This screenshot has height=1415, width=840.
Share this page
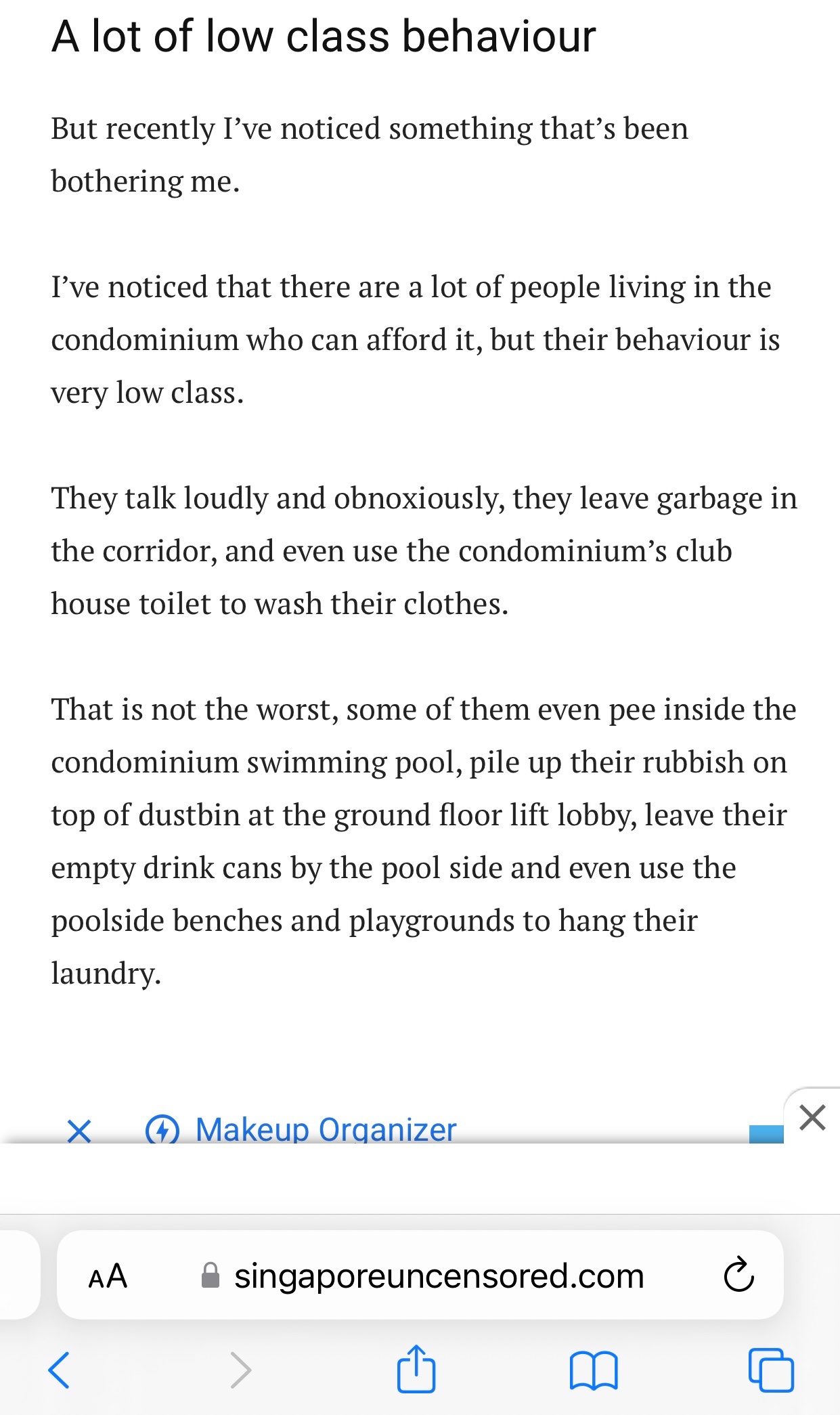tap(416, 1369)
